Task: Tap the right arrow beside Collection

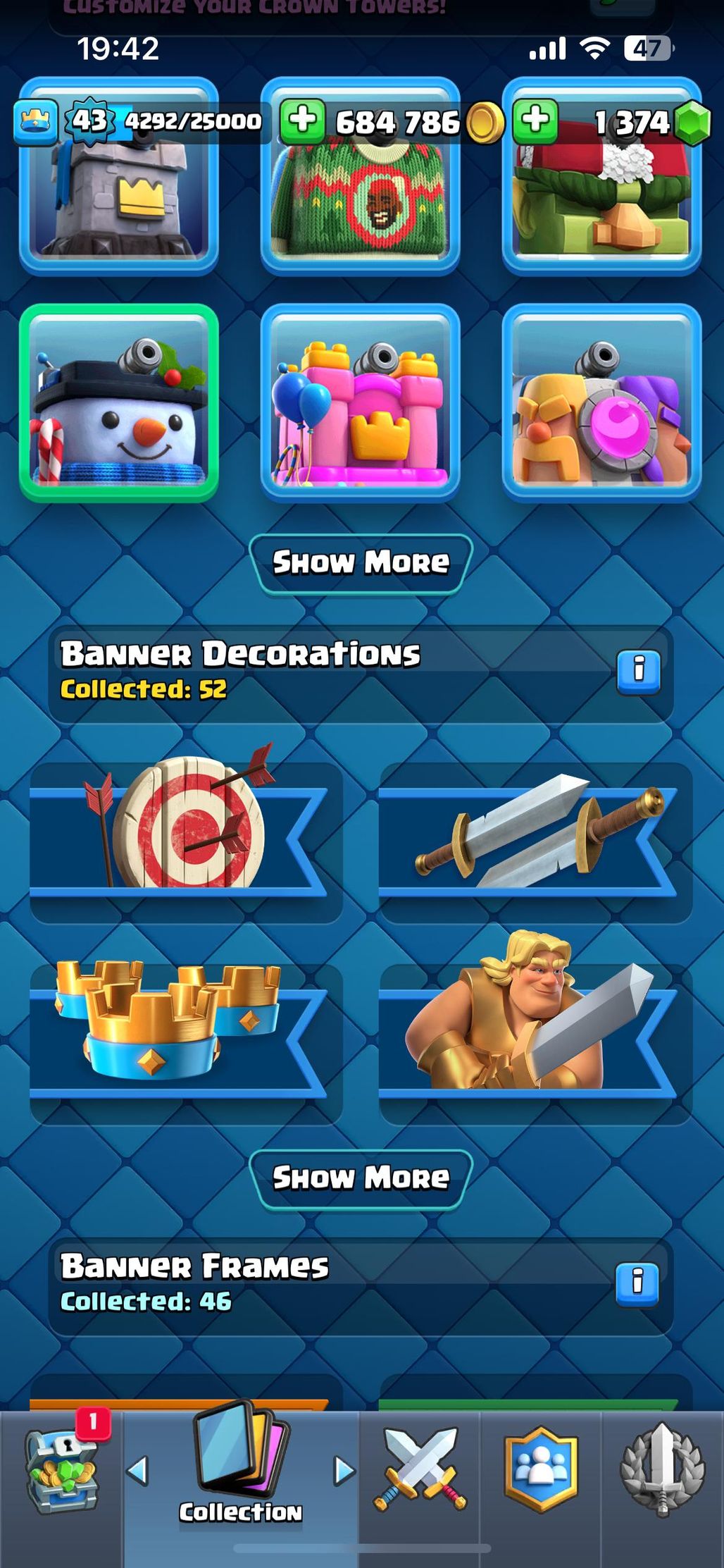Action: click(344, 1471)
